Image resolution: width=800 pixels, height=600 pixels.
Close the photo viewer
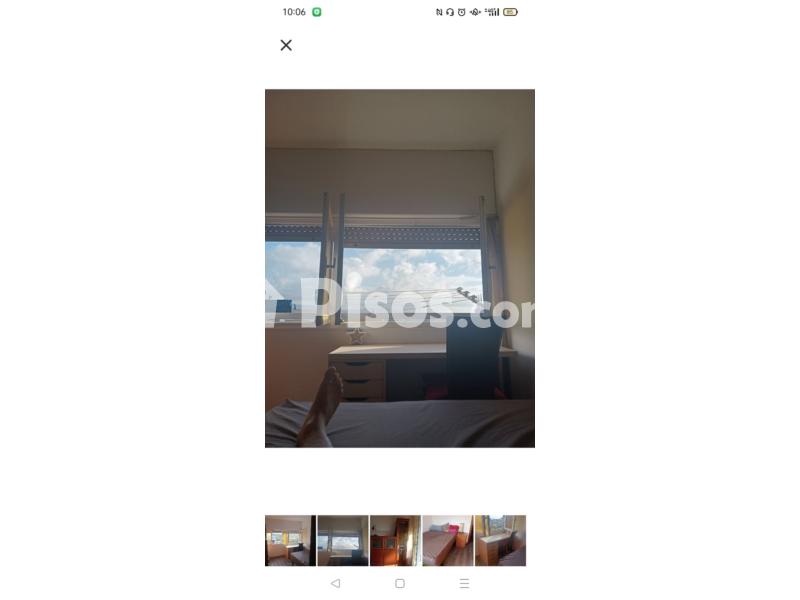(x=286, y=45)
